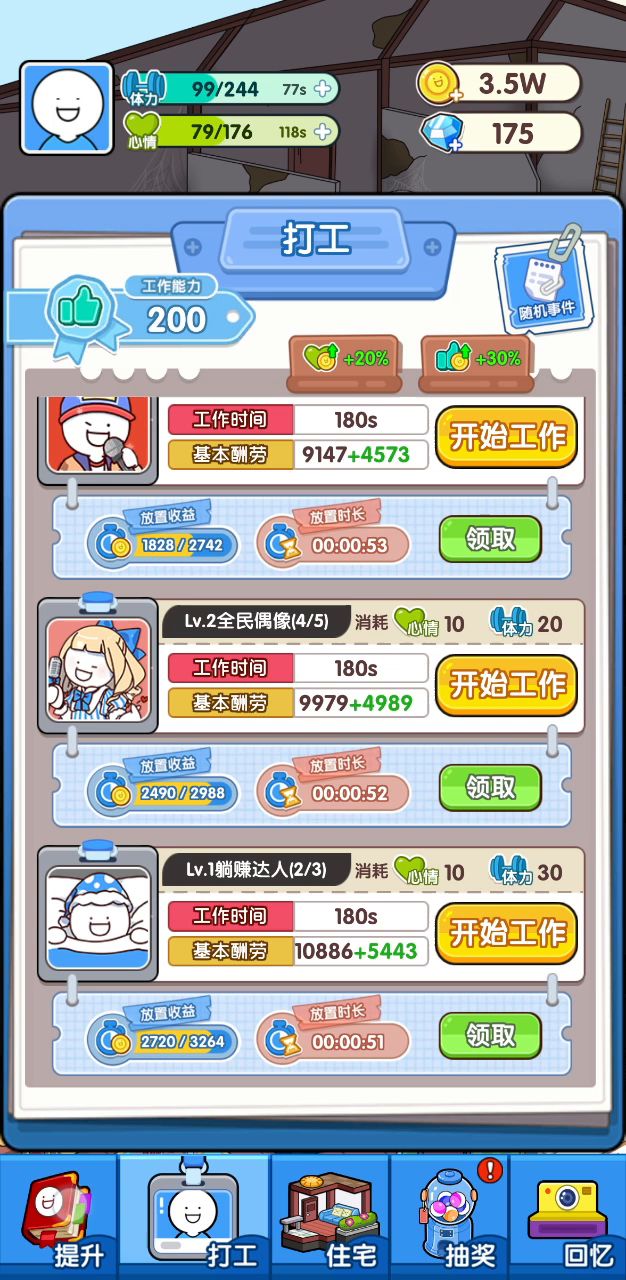This screenshot has width=626, height=1280.
Task: Collect idle earnings 2720/3264
Action: [490, 1035]
